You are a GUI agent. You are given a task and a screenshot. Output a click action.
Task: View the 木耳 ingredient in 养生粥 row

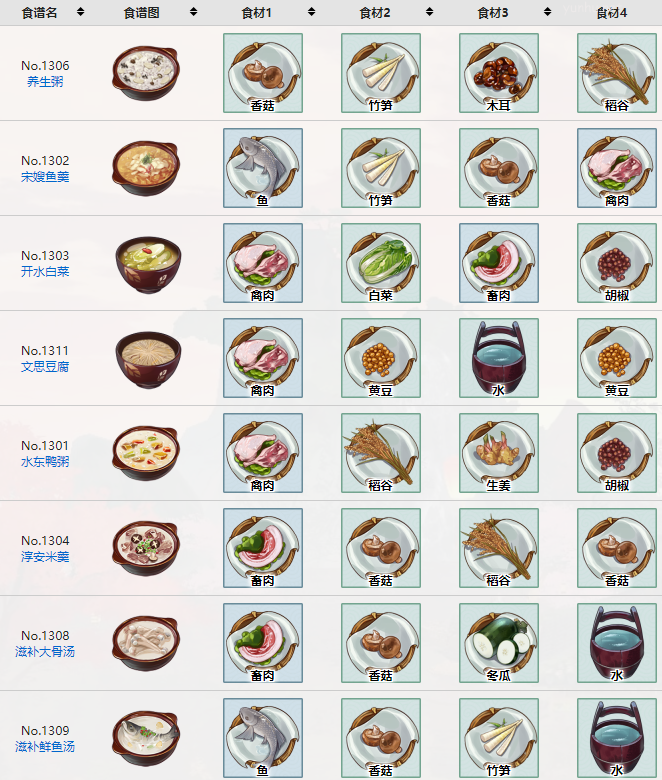(498, 73)
